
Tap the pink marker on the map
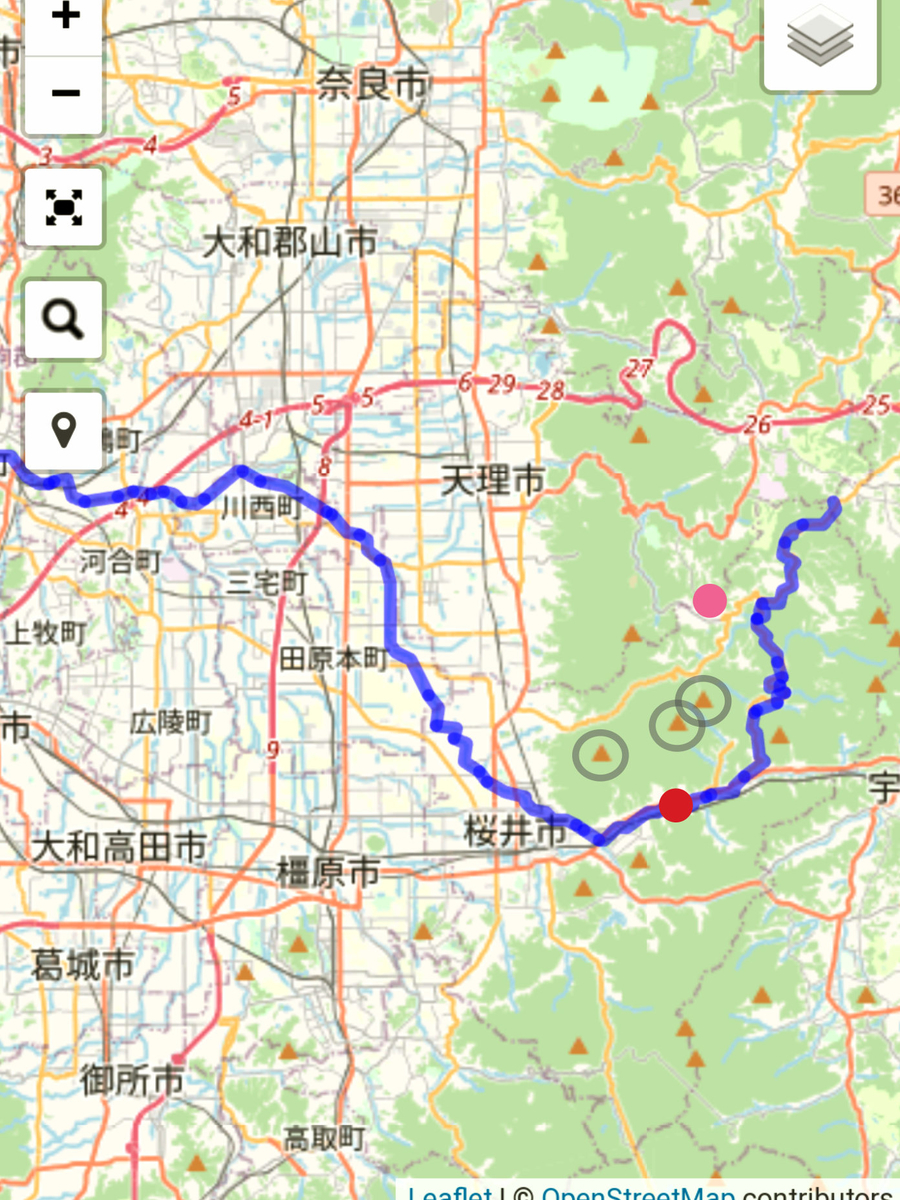point(710,601)
